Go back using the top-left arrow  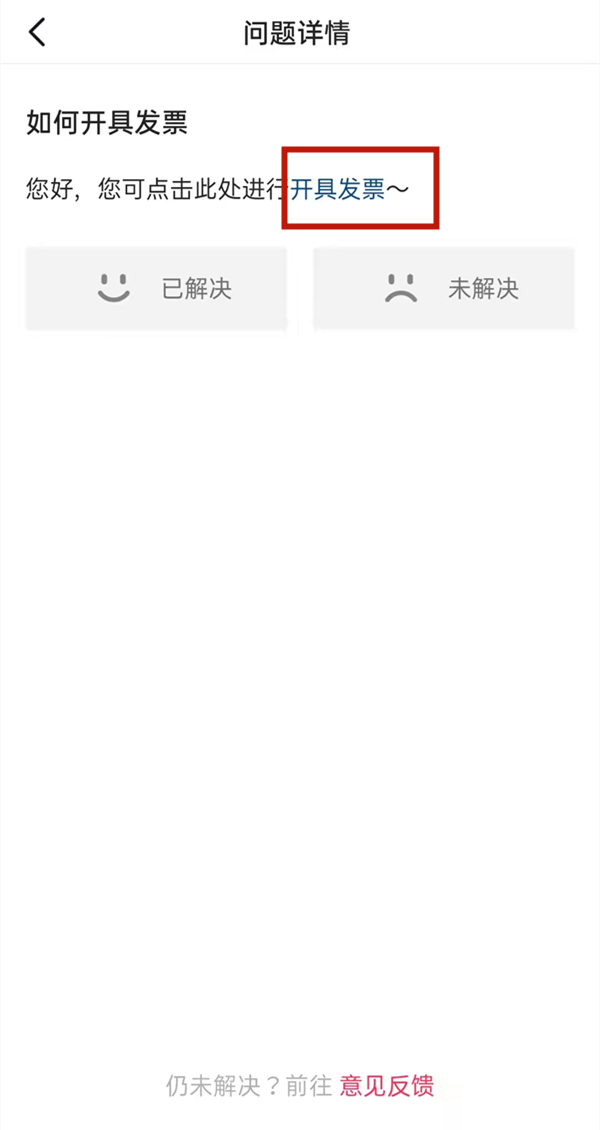coord(37,33)
